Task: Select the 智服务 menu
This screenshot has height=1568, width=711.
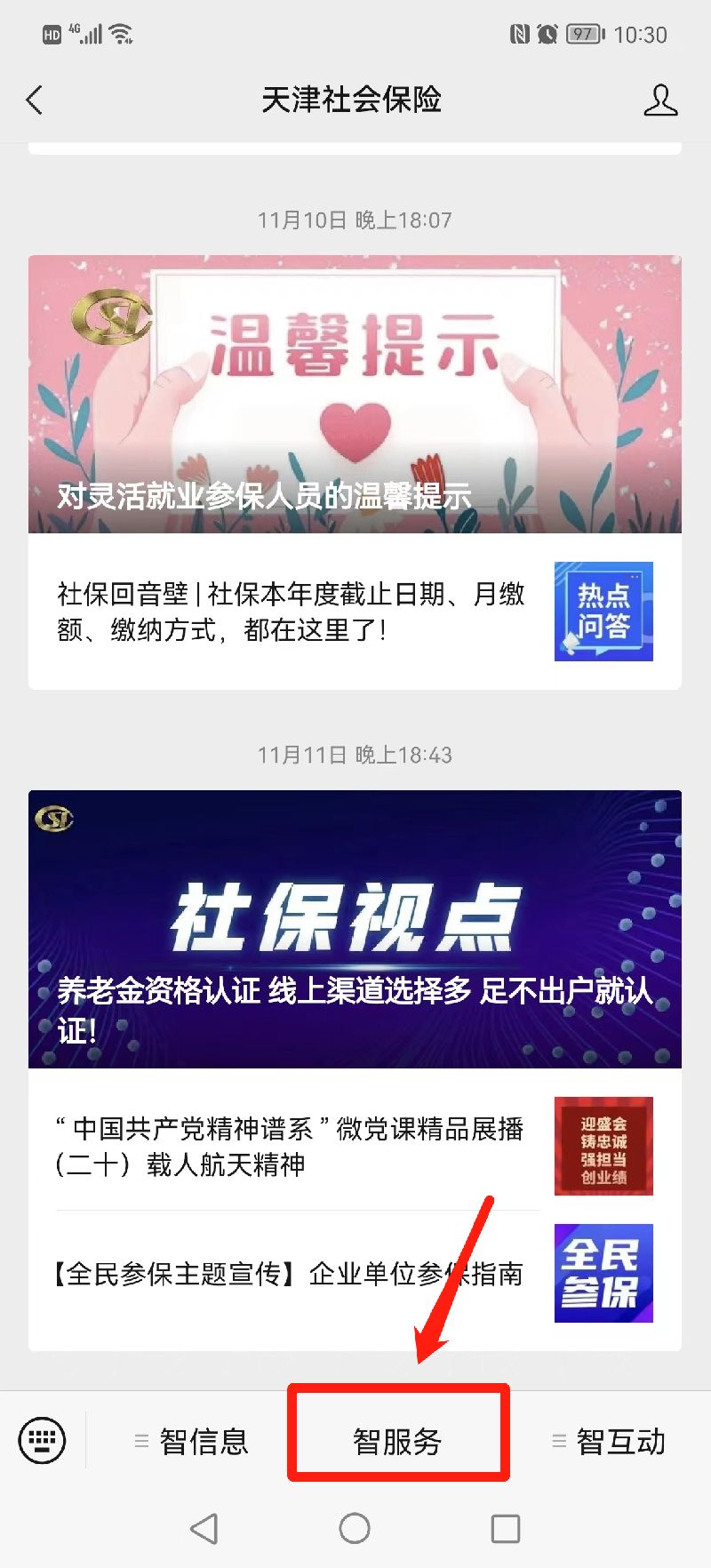Action: 397,1441
